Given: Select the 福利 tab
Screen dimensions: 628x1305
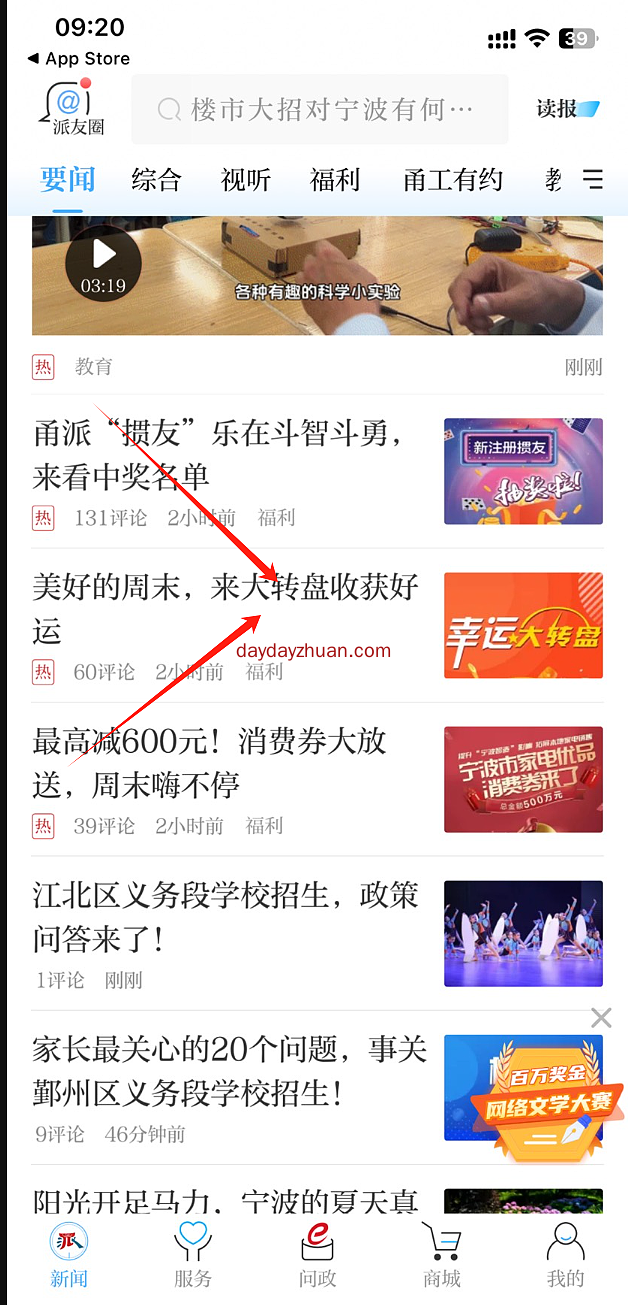Looking at the screenshot, I should [x=335, y=180].
